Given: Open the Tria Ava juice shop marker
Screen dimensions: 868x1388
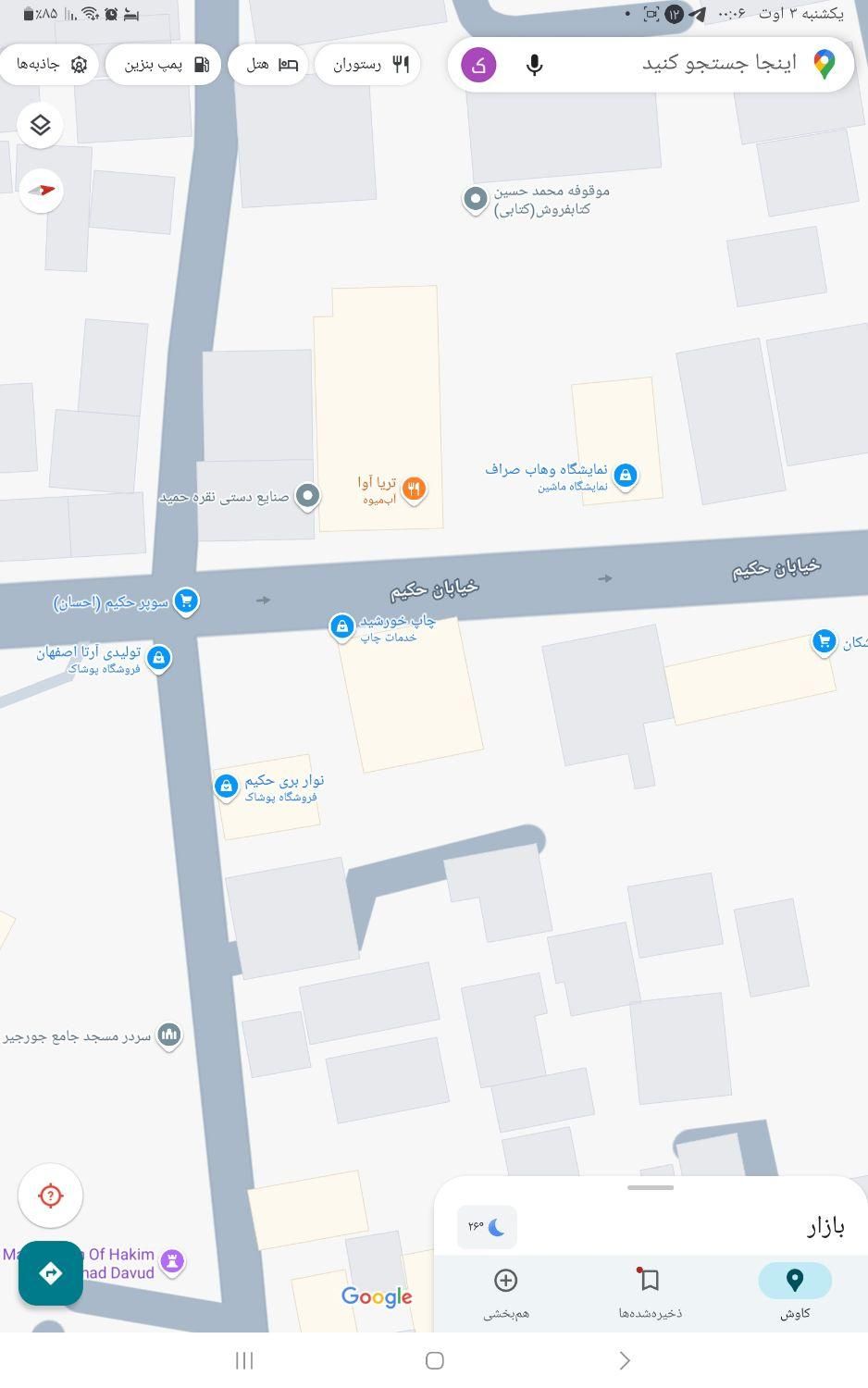Looking at the screenshot, I should [x=415, y=489].
